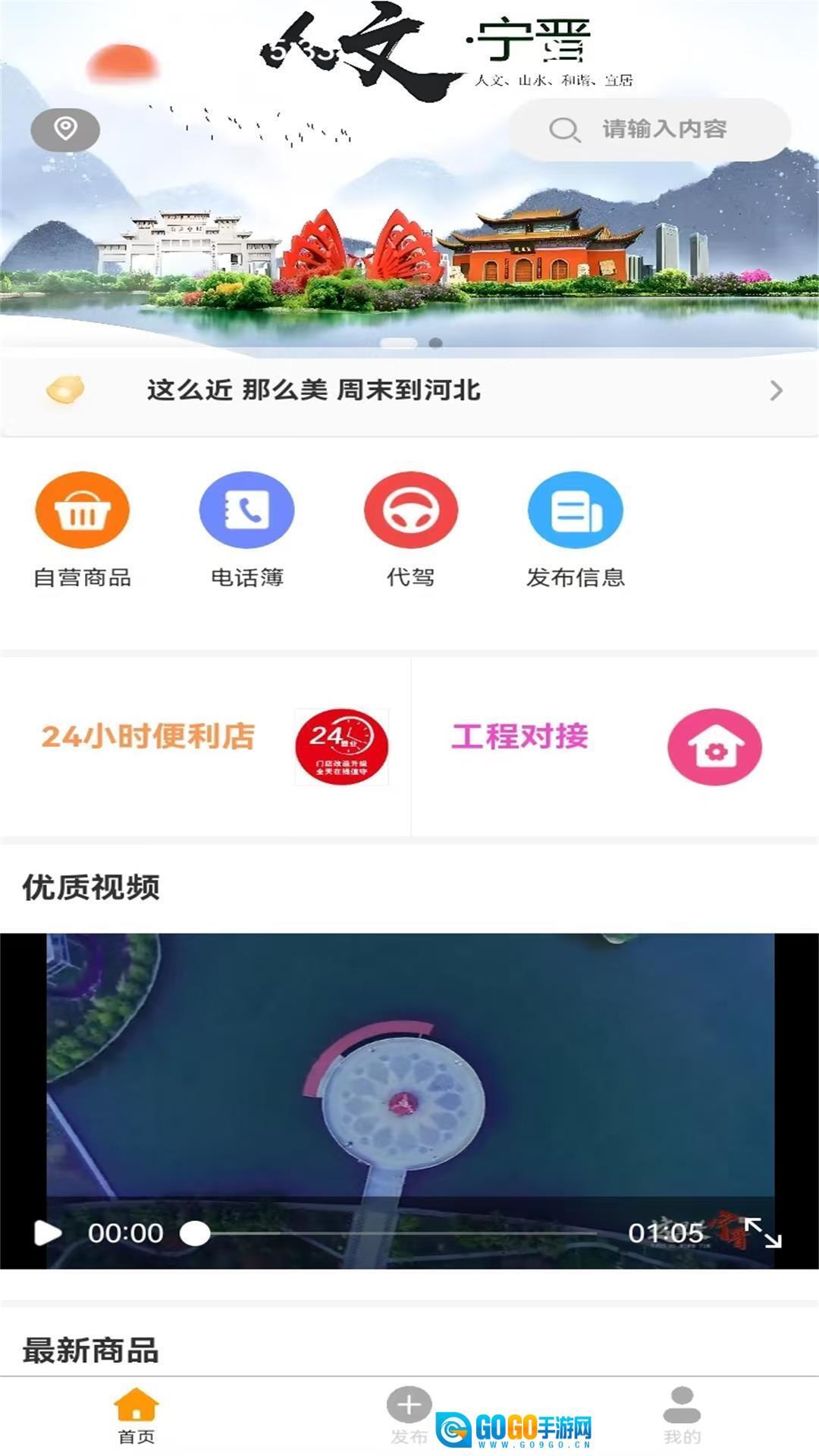
Task: Open the 工程对接 card
Action: point(614,746)
